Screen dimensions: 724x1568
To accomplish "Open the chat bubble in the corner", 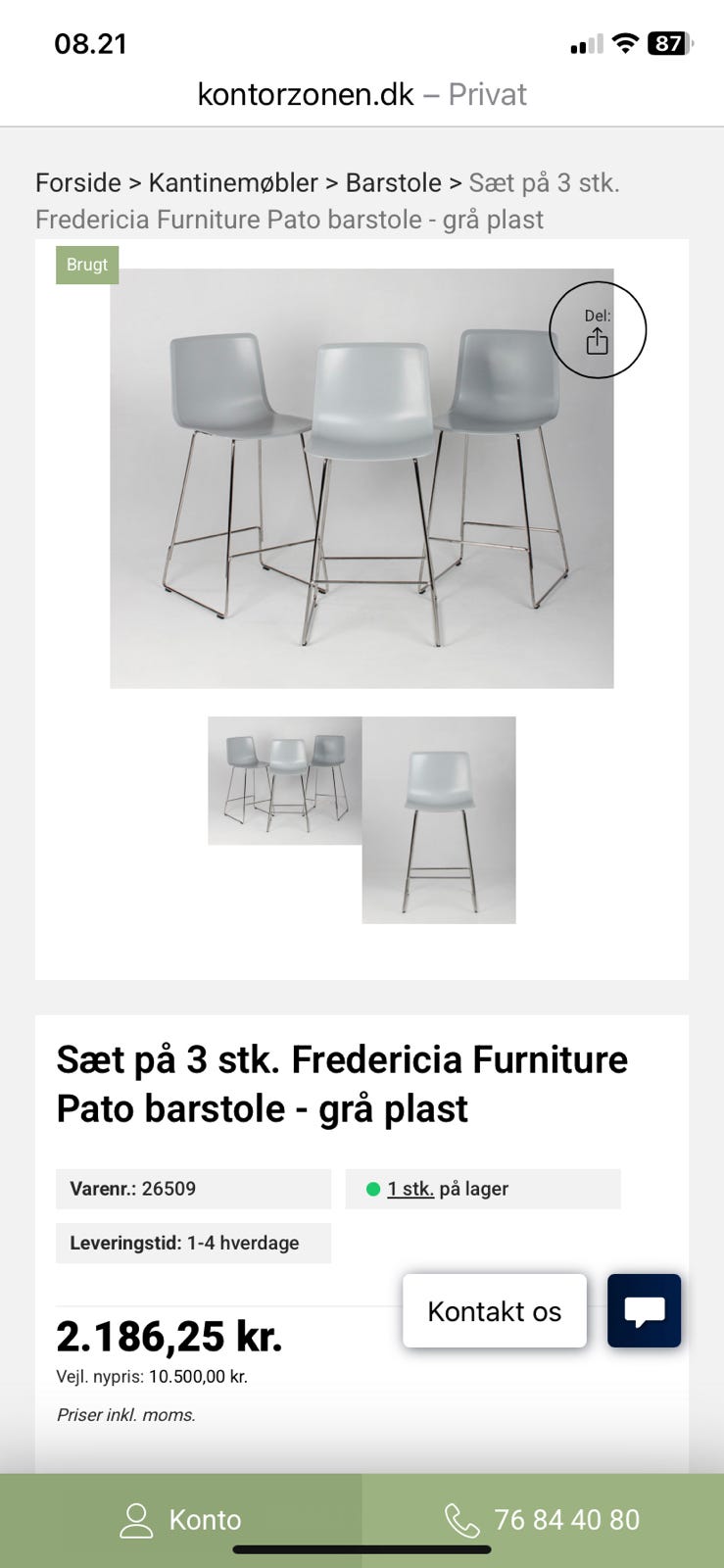I will [x=644, y=1310].
